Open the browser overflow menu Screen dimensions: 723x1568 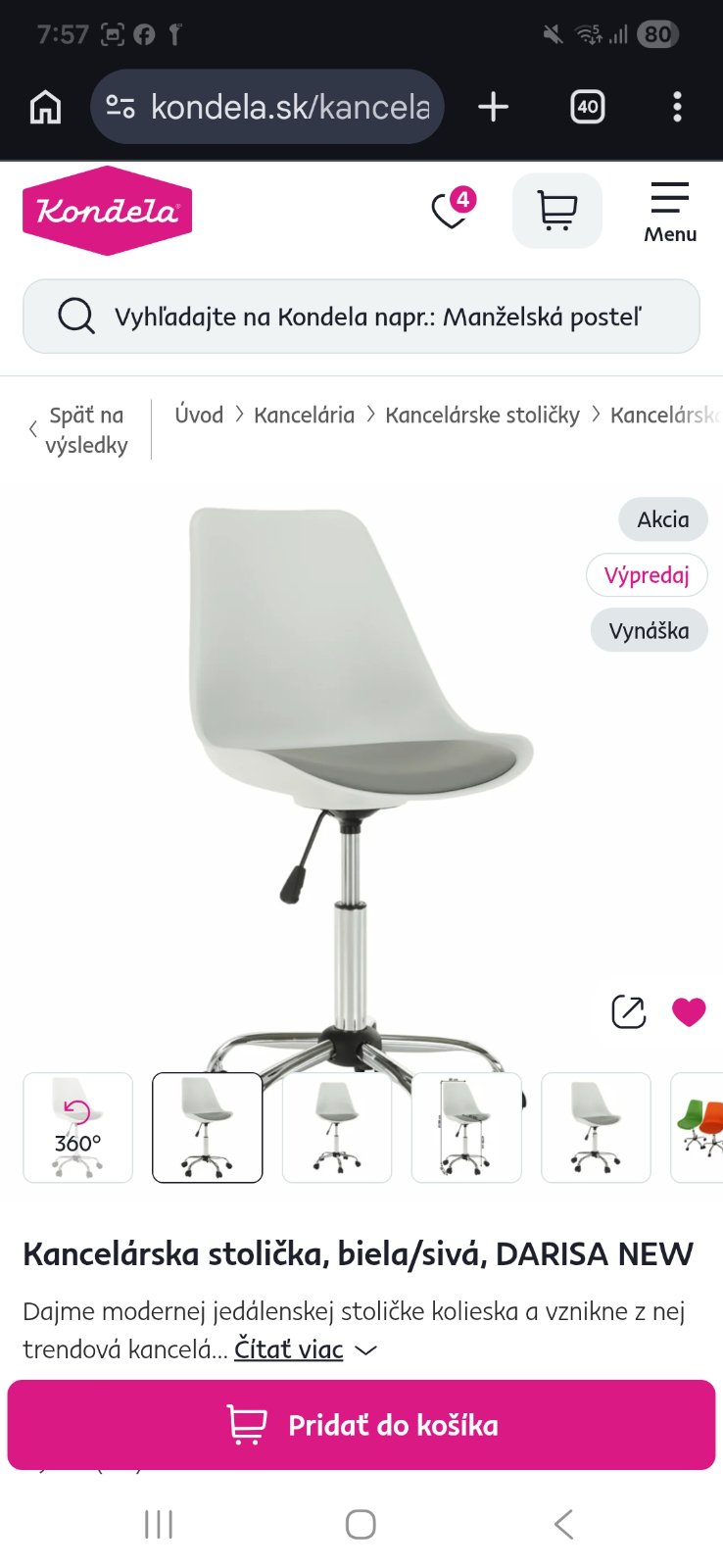pos(677,107)
